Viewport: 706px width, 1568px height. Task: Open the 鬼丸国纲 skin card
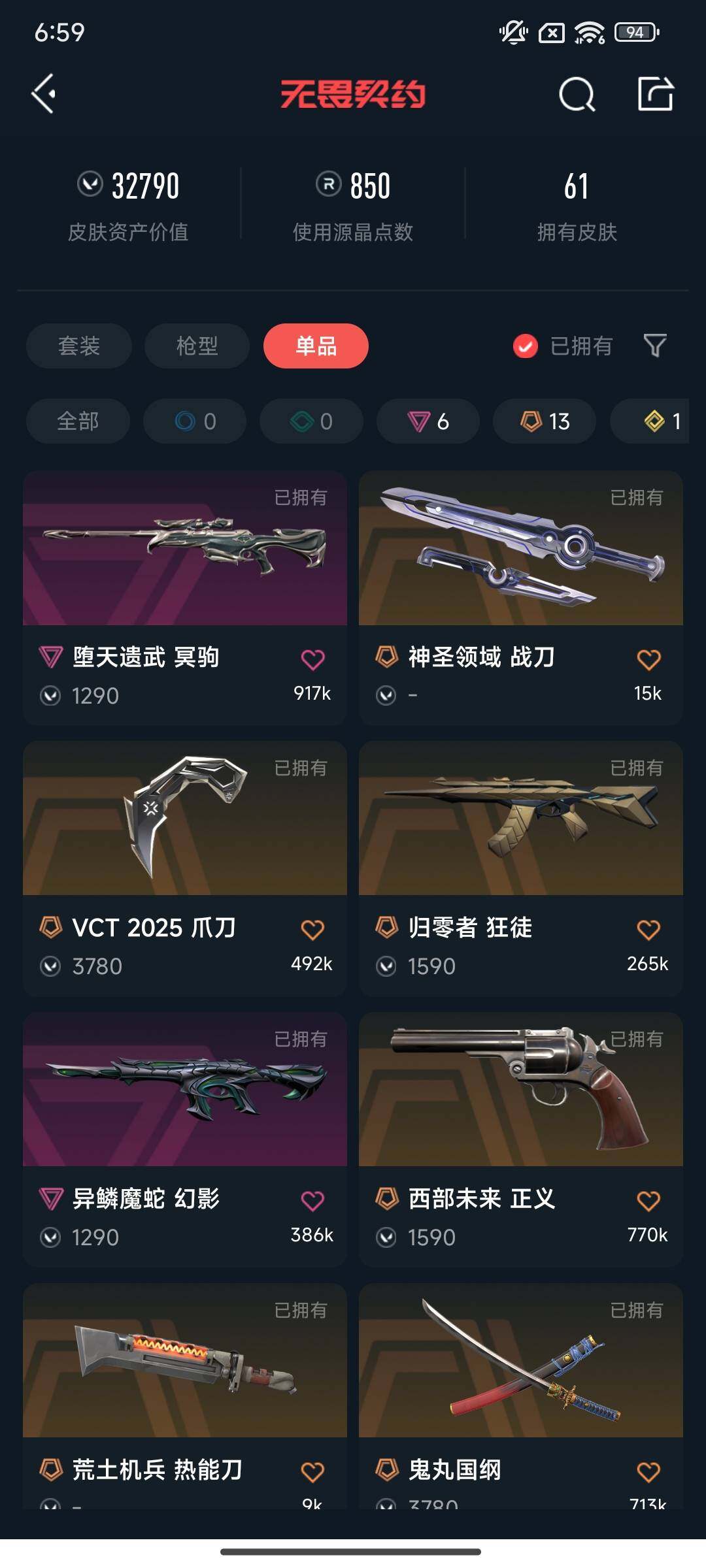(x=521, y=1362)
